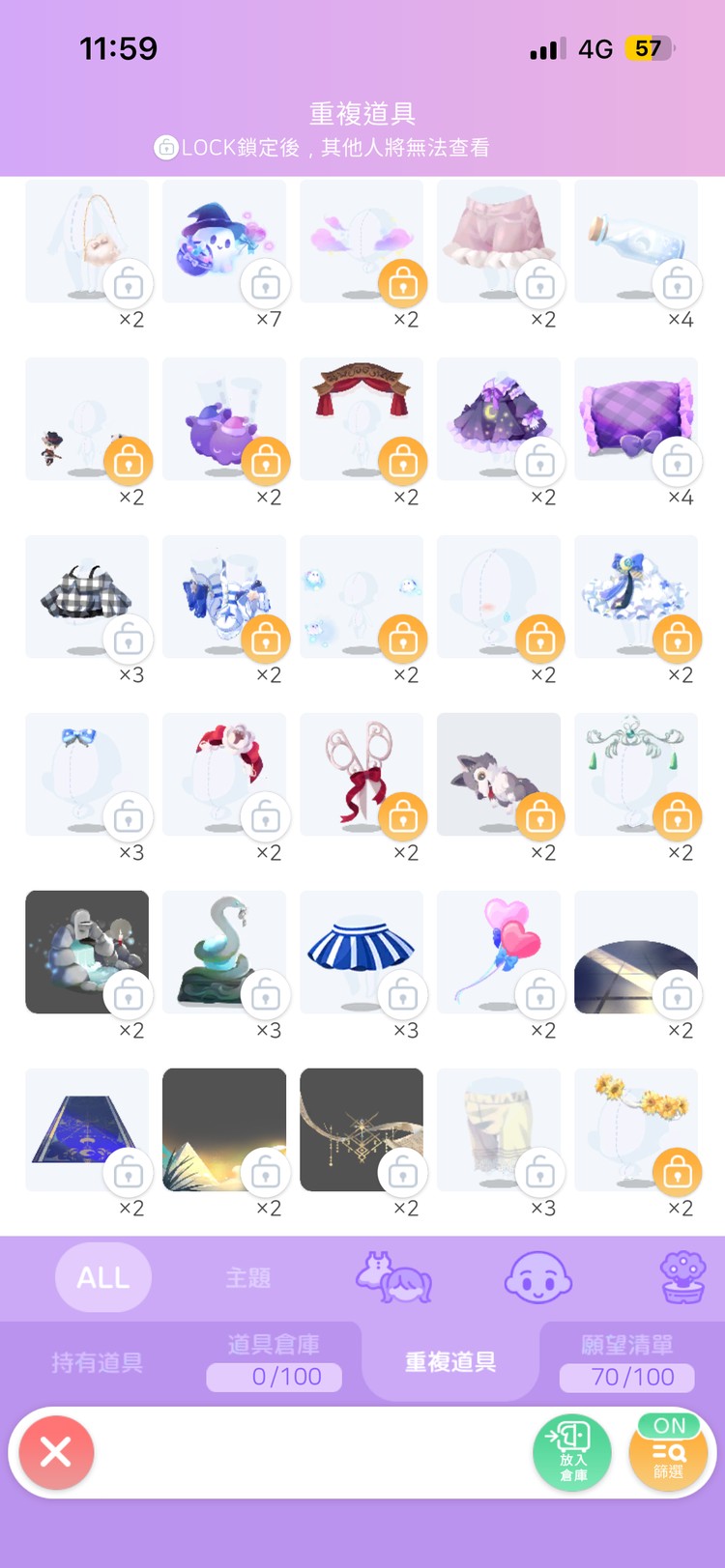Select the ALL category filter
The width and height of the screenshot is (725, 1568).
[103, 1277]
